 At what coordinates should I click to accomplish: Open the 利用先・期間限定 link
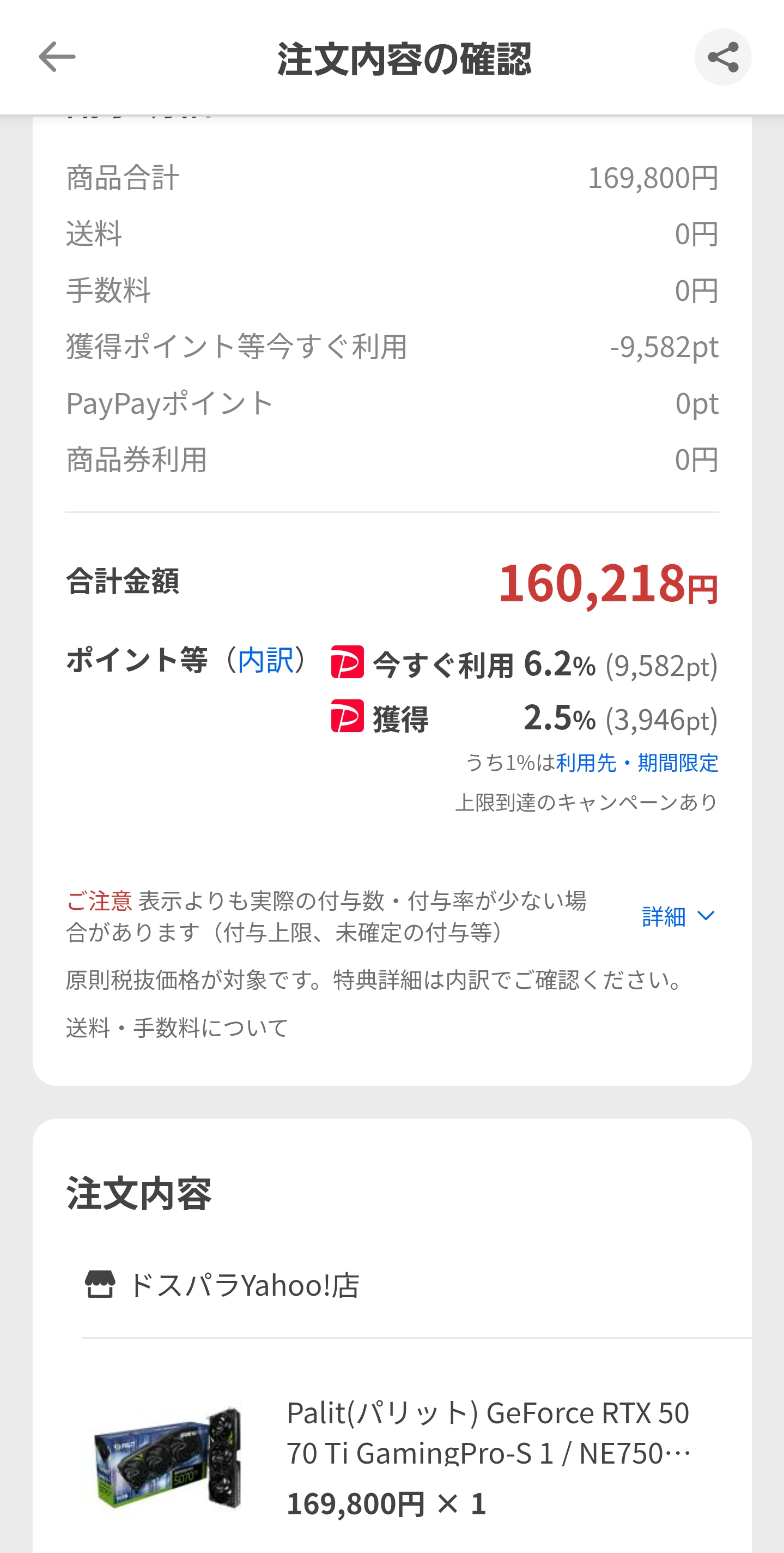[636, 763]
